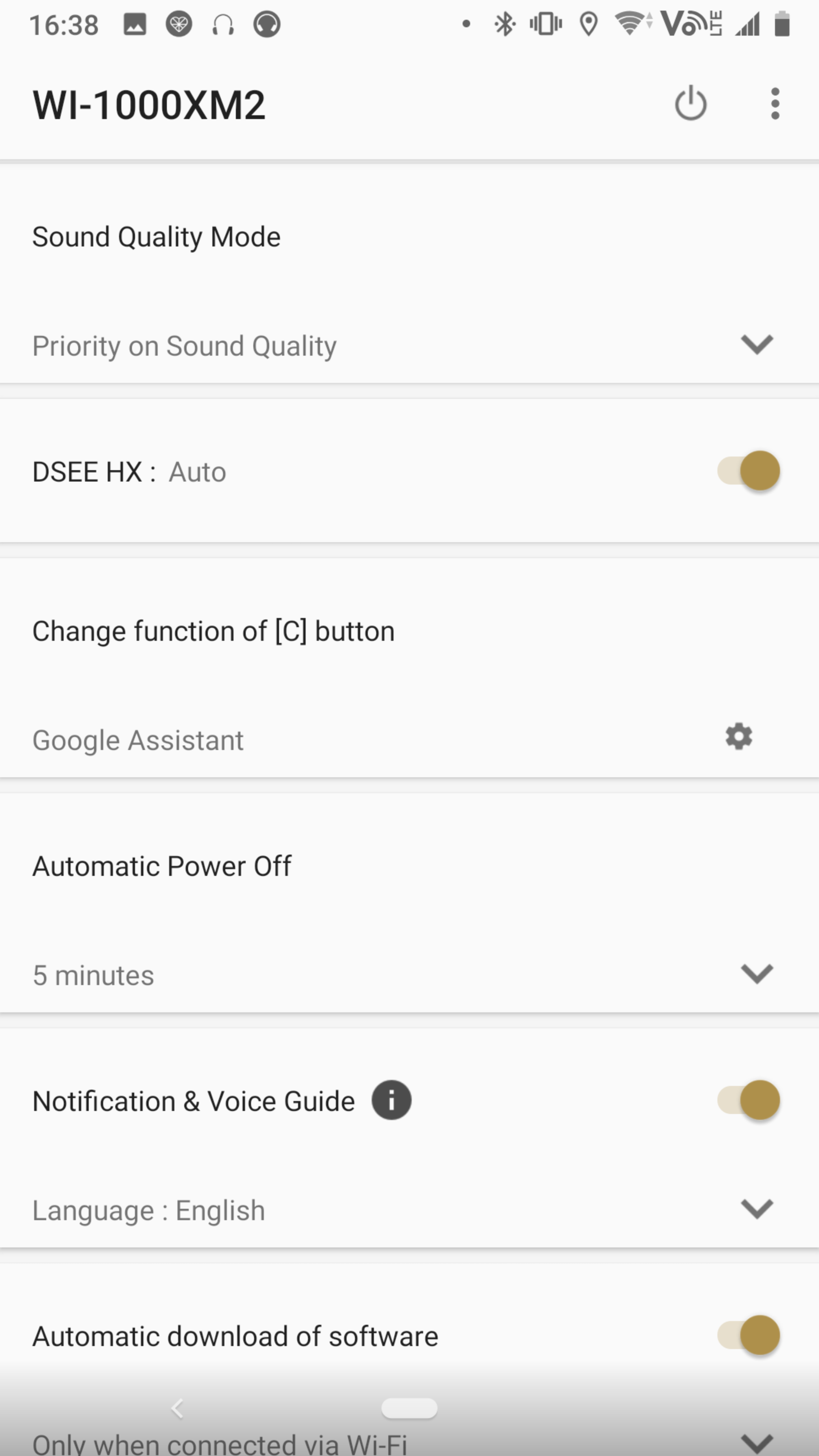Open Google Assistant settings gear
This screenshot has width=819, height=1456.
(x=739, y=737)
